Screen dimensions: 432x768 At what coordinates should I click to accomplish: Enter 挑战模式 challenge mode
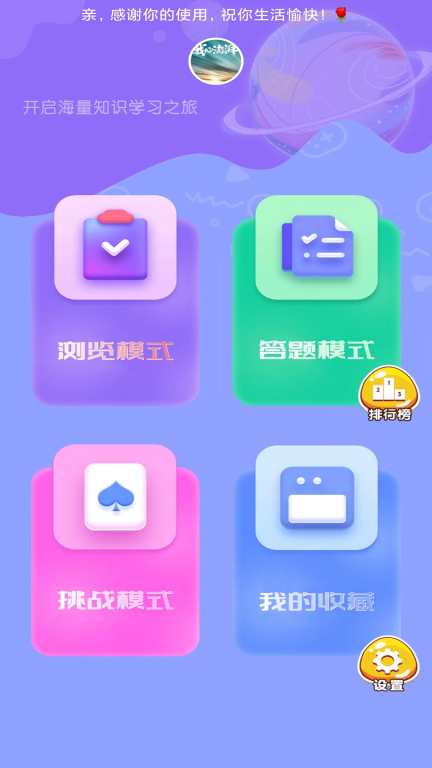[x=115, y=550]
